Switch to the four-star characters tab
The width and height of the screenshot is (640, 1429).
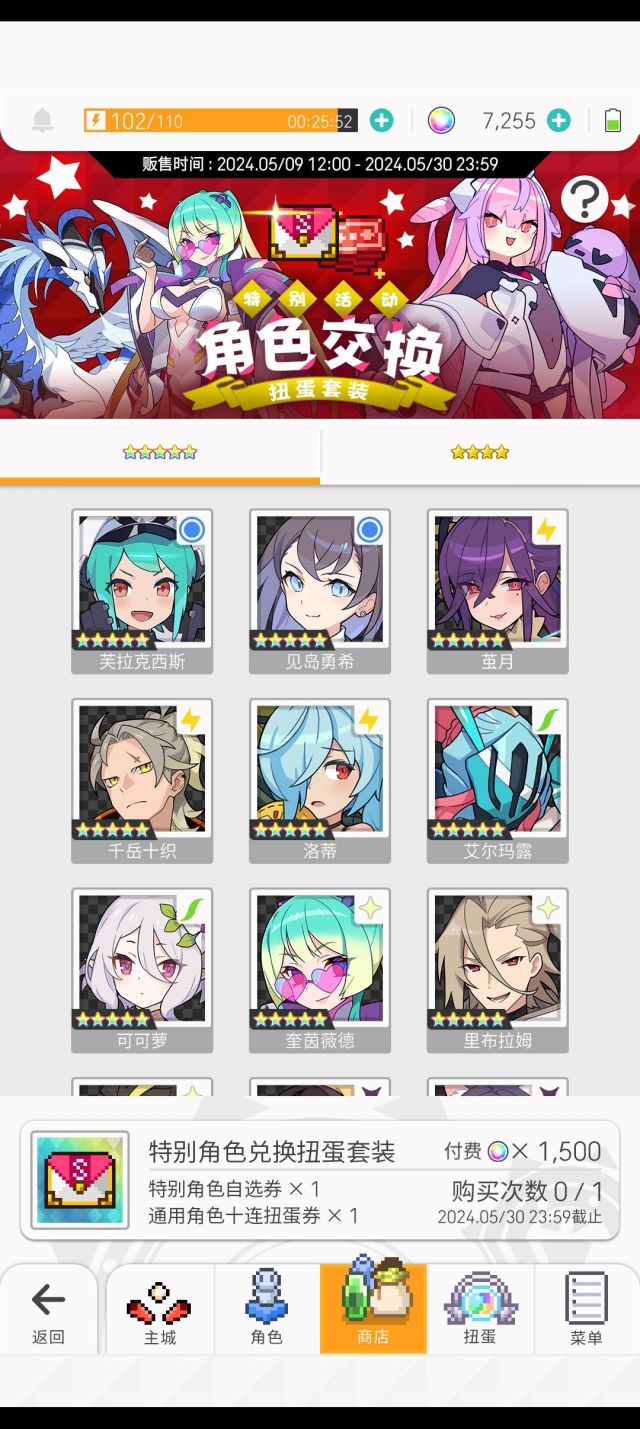point(480,453)
